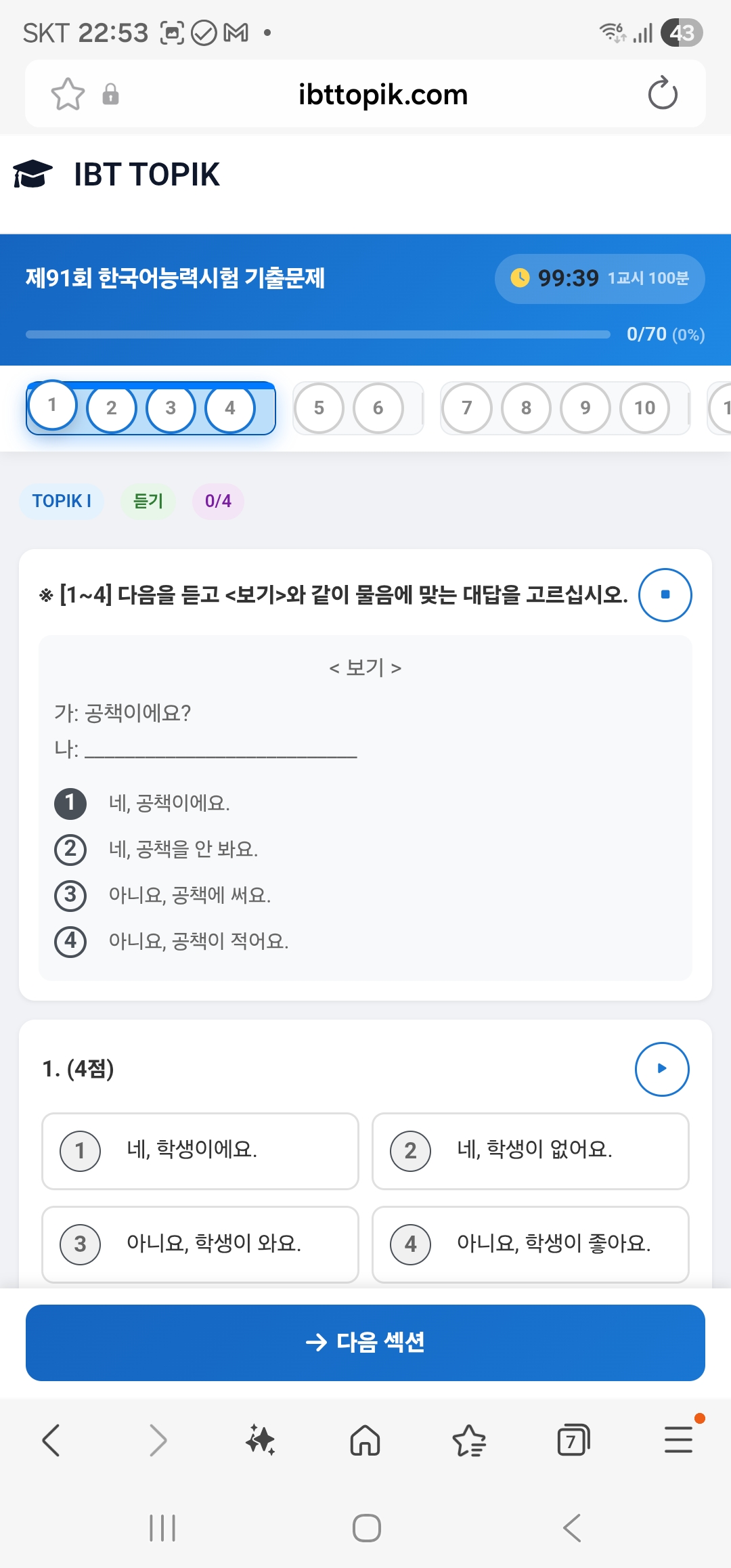Select answer ① 네, 학생이에요
This screenshot has width=731, height=1568.
[x=200, y=1151]
